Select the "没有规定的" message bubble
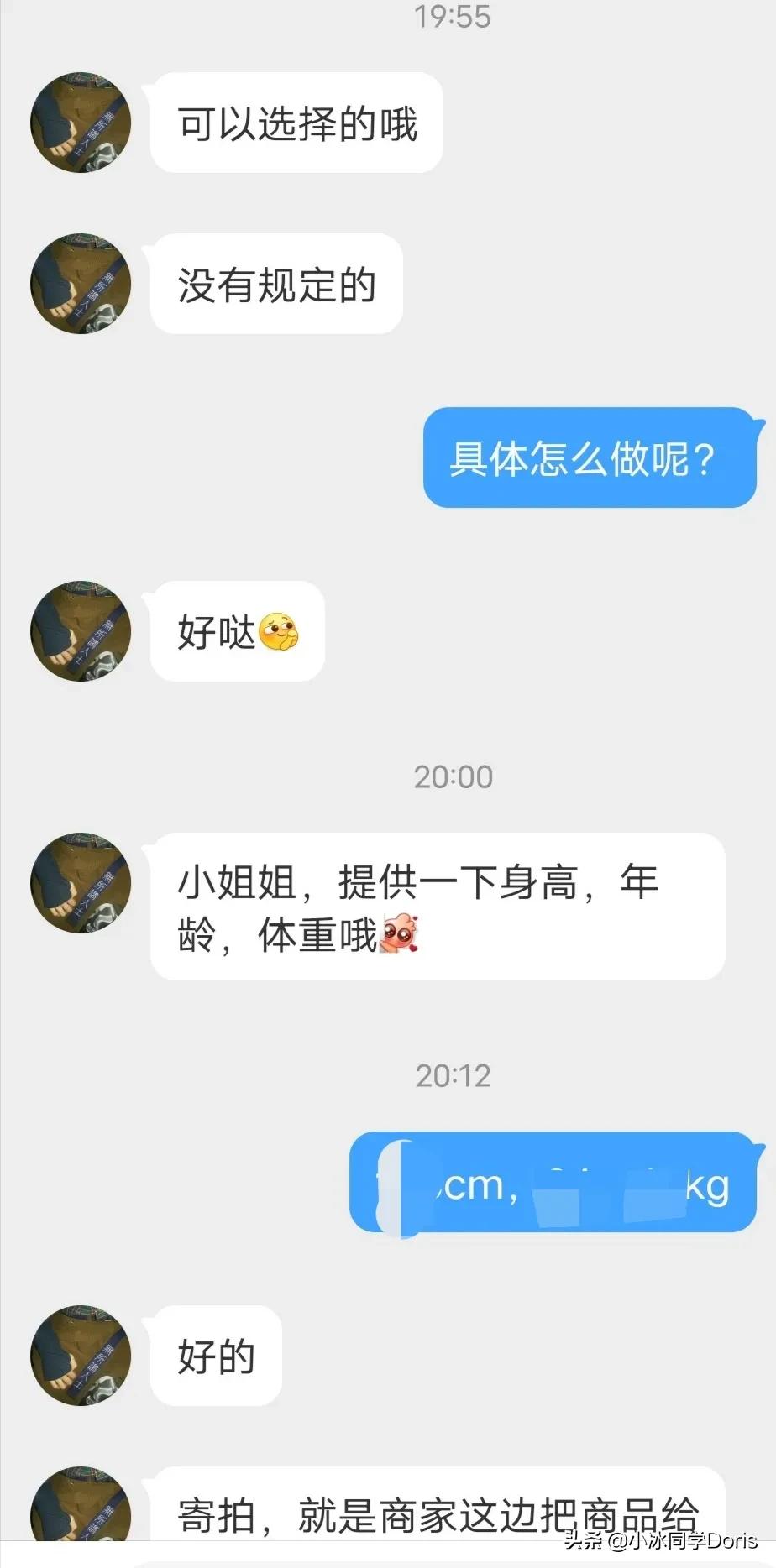Screen dimensions: 776x1568 pyautogui.click(x=275, y=285)
